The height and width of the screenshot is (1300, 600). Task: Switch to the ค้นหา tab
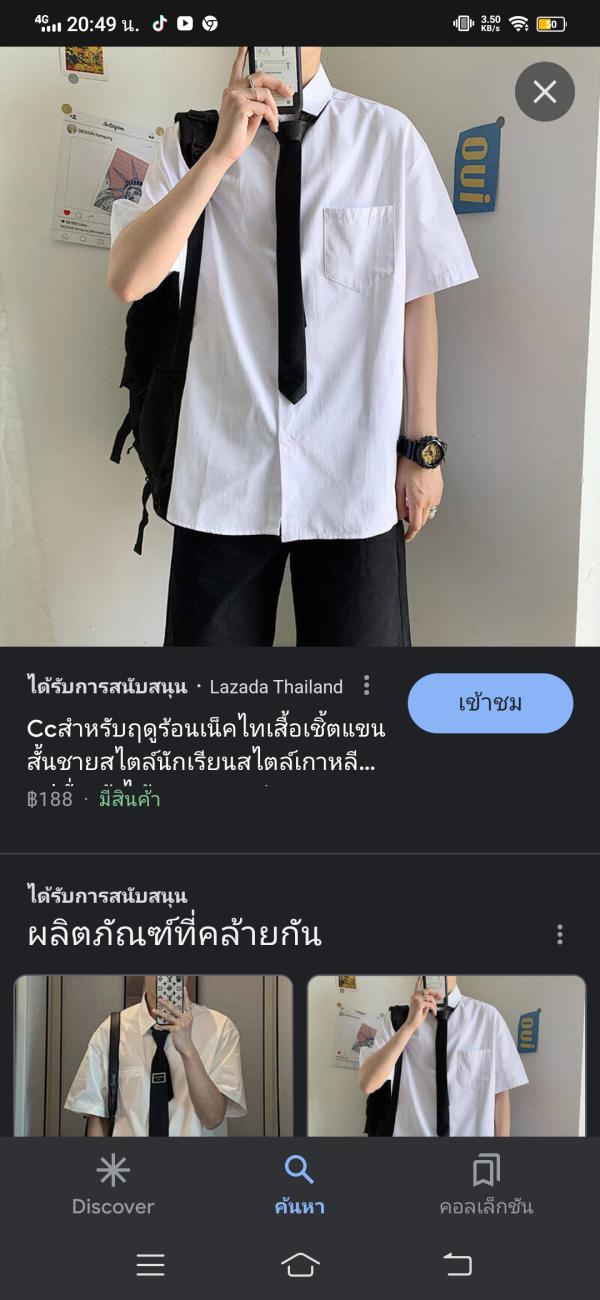(299, 1185)
